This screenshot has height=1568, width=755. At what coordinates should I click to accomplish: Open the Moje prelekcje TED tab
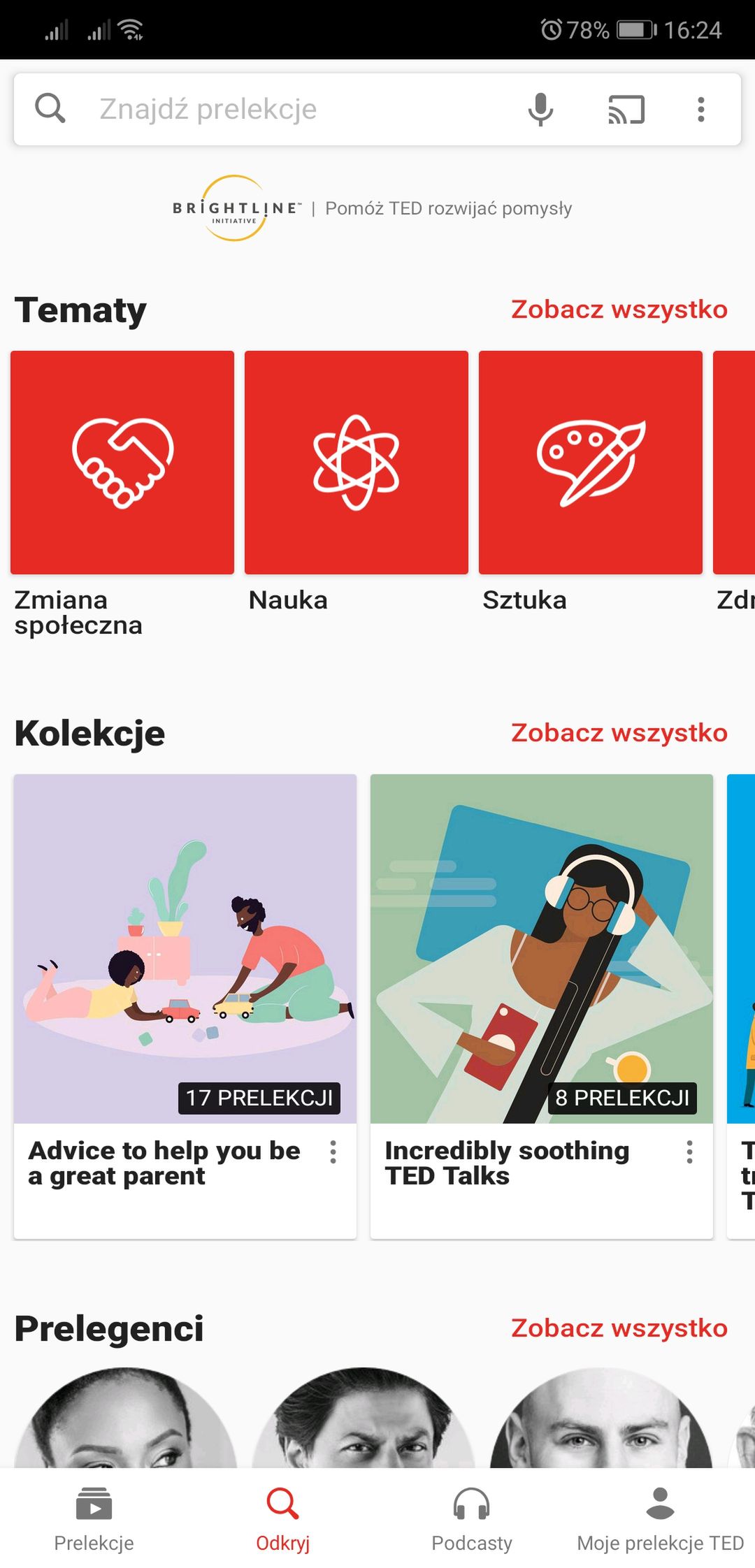tap(661, 1519)
